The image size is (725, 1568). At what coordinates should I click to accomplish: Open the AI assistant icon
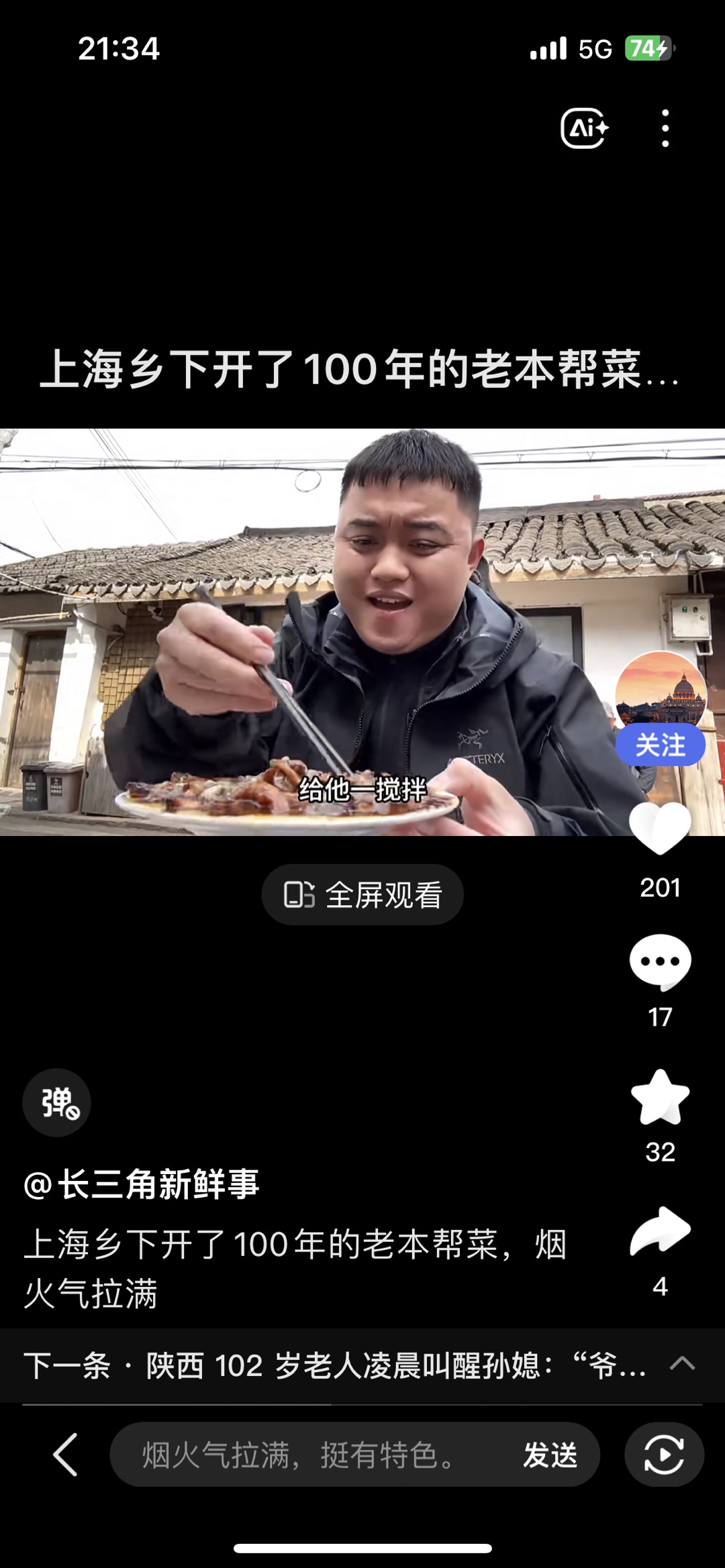point(584,128)
